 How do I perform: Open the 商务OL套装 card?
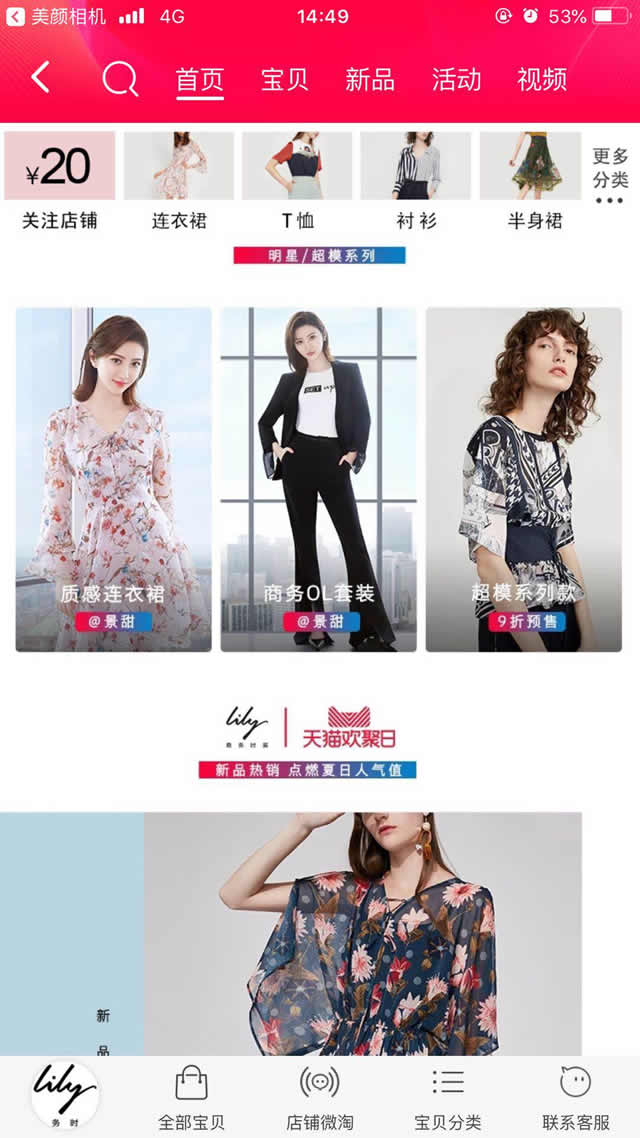[318, 480]
